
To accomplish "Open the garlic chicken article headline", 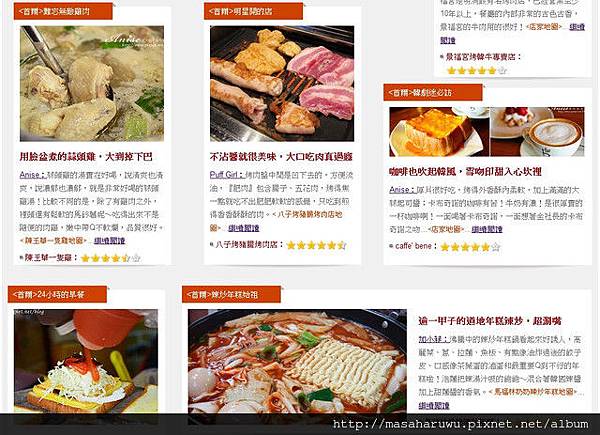I will tap(86, 157).
